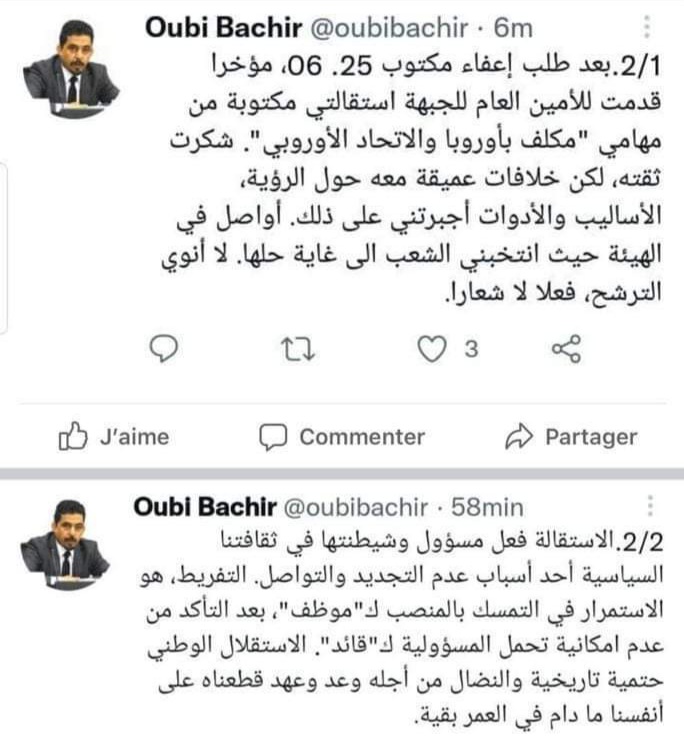Tap Commenter to write a comment
This screenshot has height=739, width=684.
tap(341, 437)
